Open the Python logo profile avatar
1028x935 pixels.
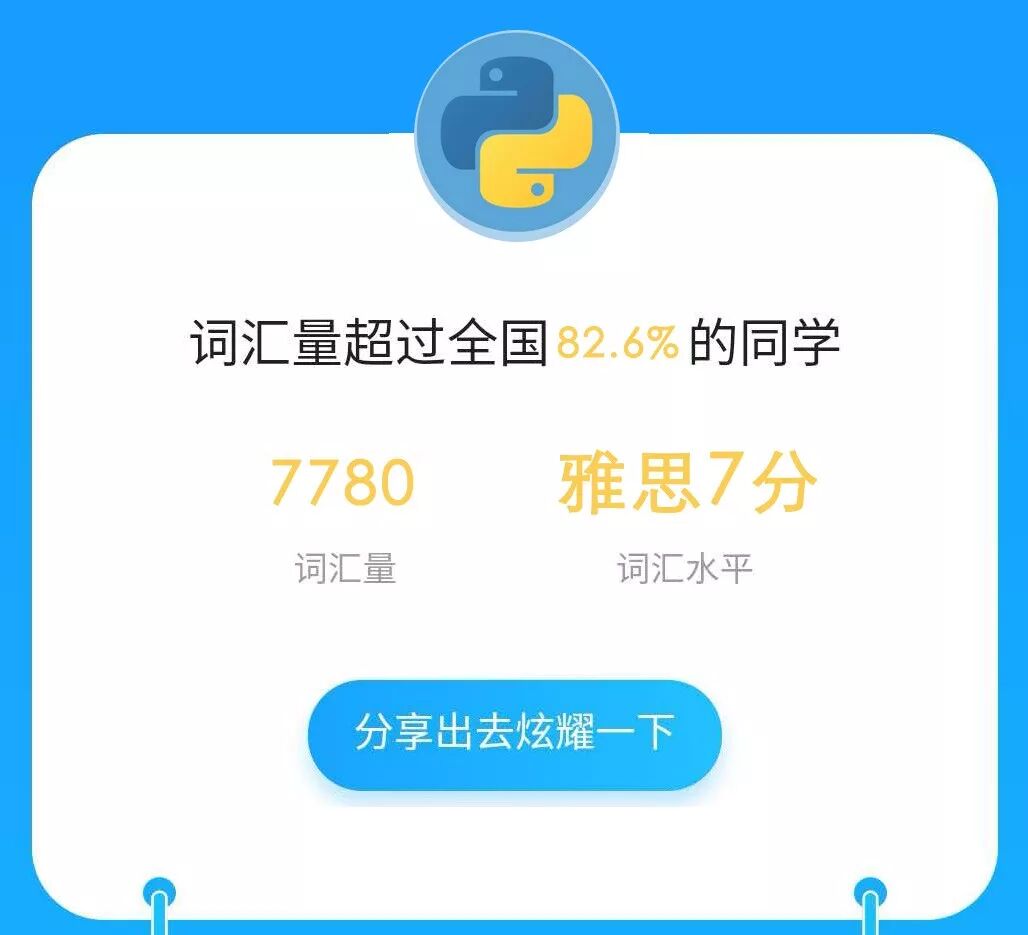tap(517, 134)
